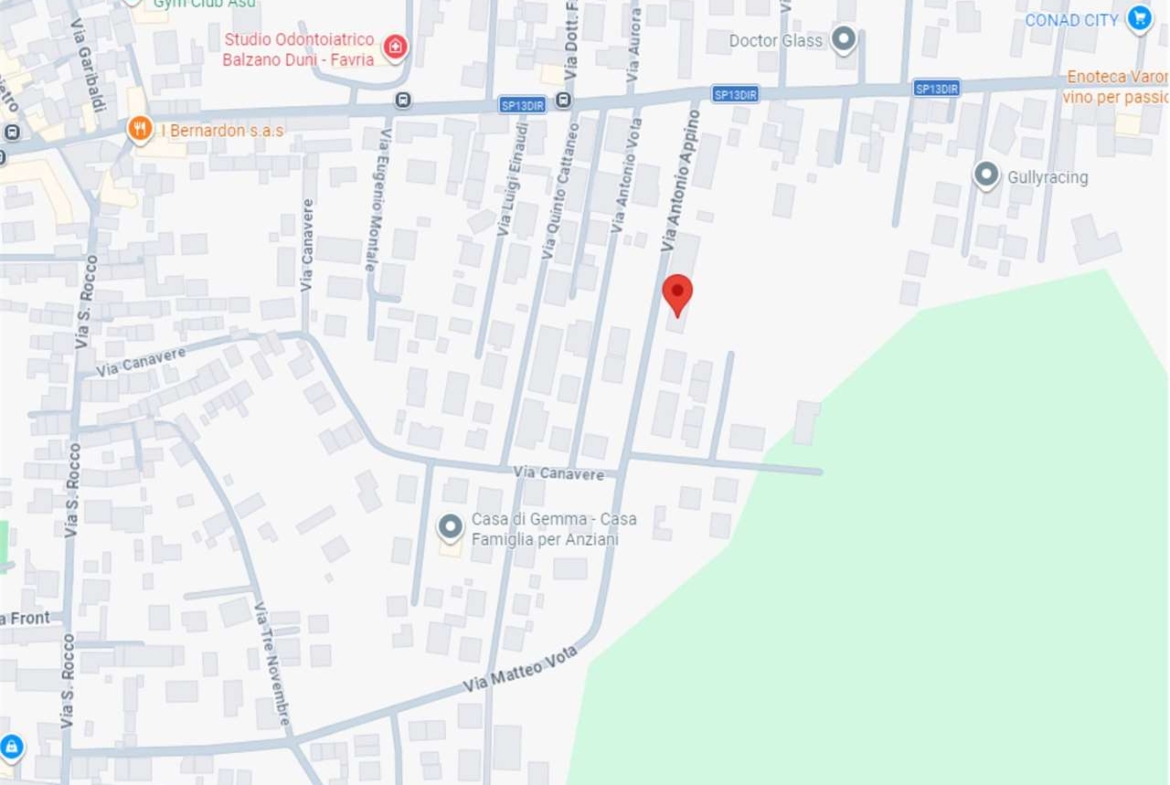Select the CONAD CITY shopping marker
The width and height of the screenshot is (1170, 785).
1139,18
